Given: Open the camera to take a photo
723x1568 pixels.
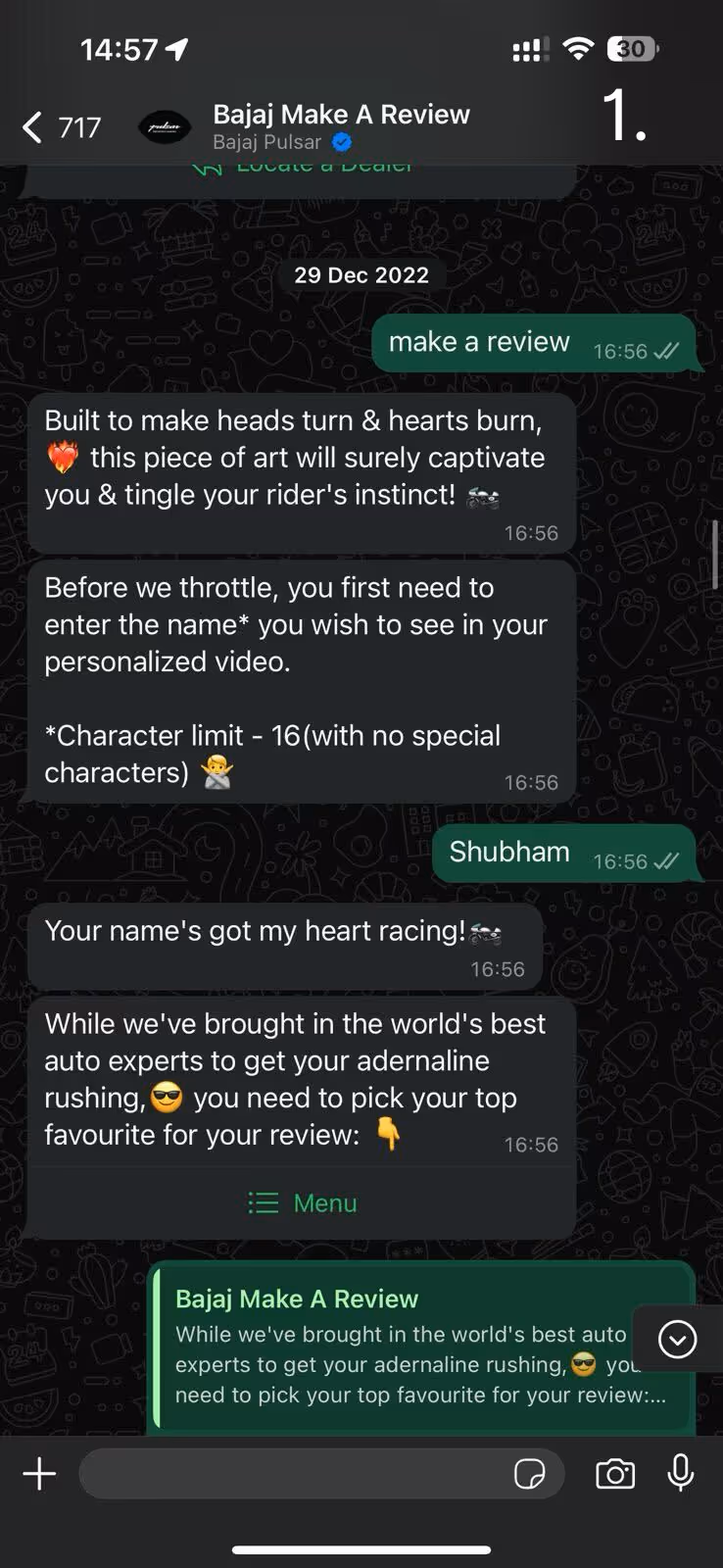Looking at the screenshot, I should point(615,1474).
